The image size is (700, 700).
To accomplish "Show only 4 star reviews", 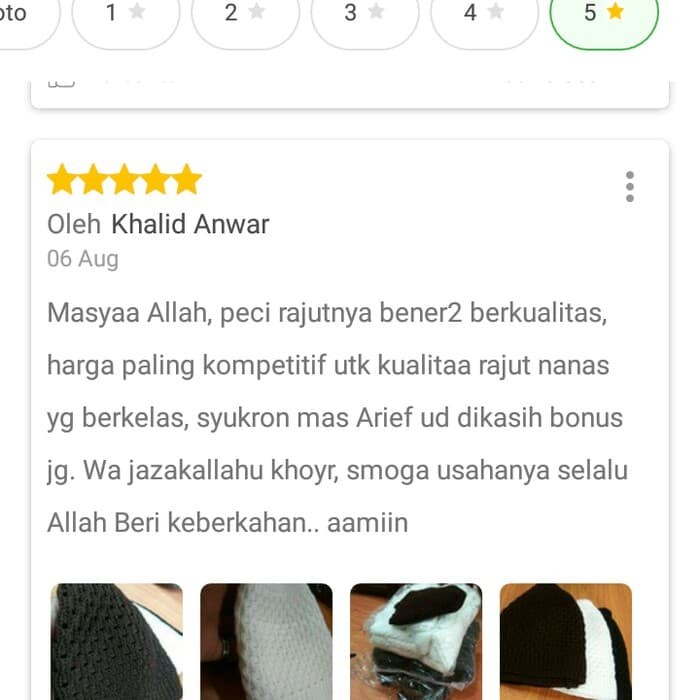I will pyautogui.click(x=483, y=16).
